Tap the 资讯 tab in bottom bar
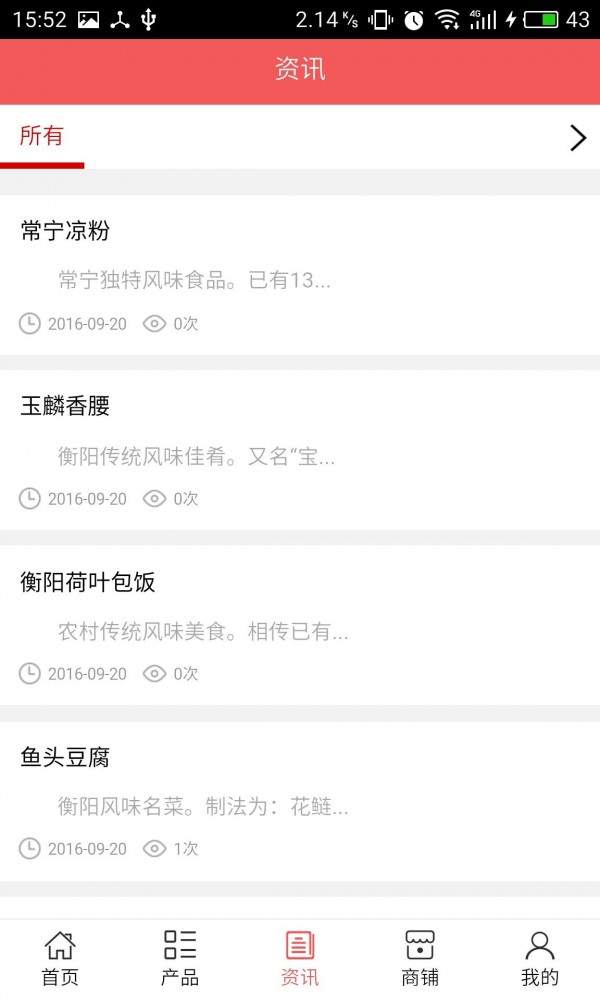Viewport: 600px width, 1000px height. pos(300,958)
